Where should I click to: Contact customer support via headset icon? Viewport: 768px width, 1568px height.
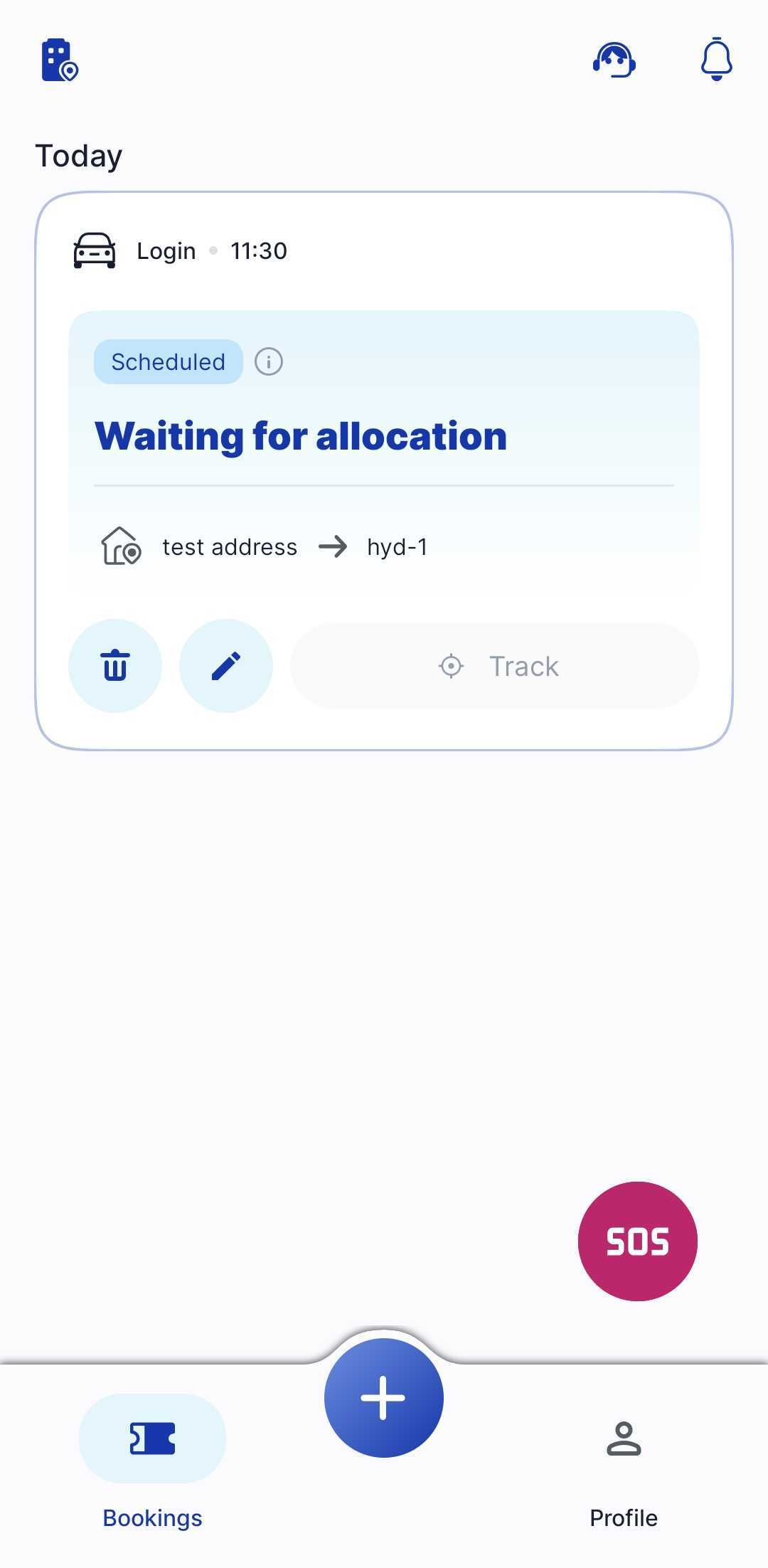pos(614,60)
